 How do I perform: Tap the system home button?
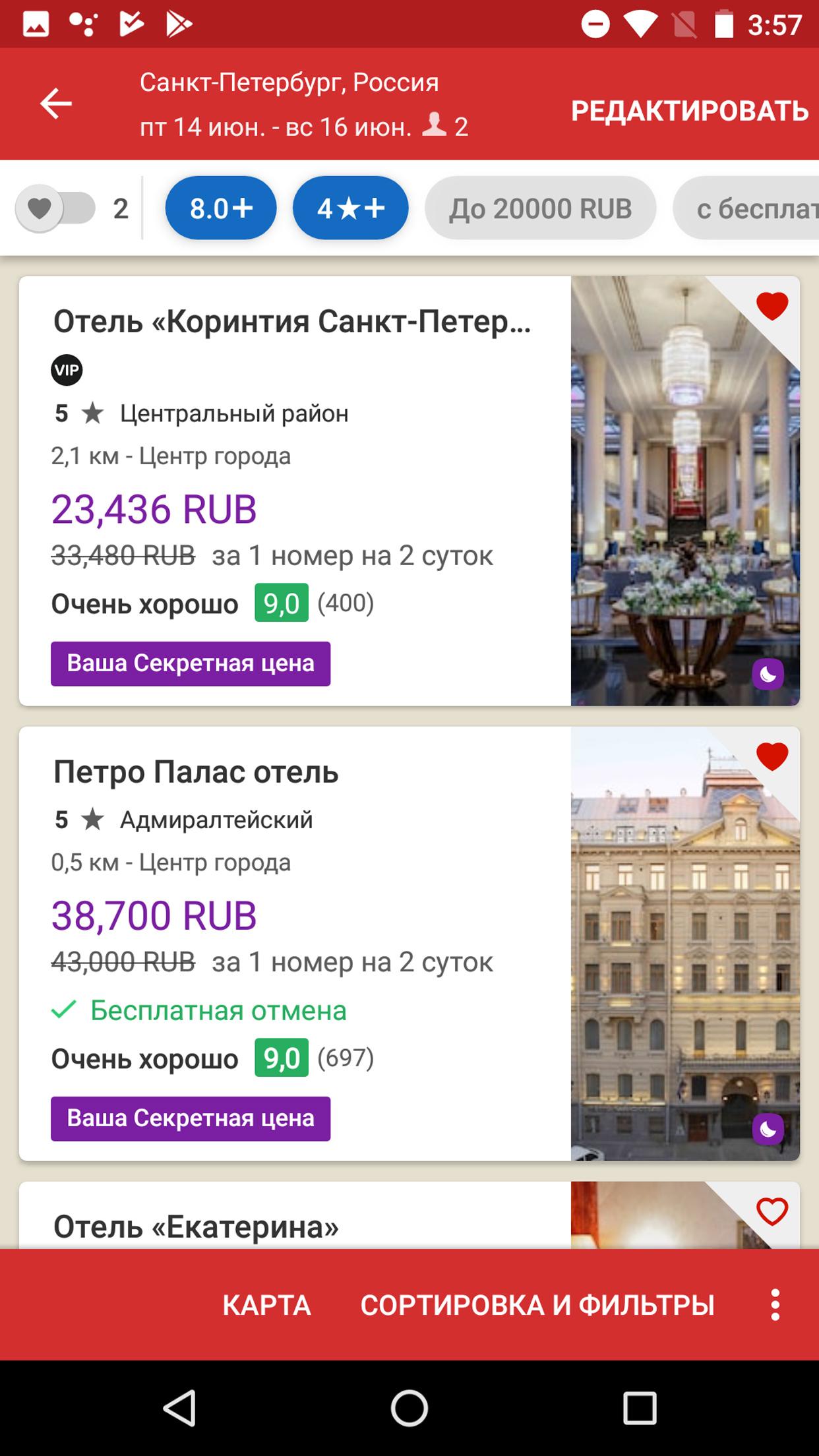tap(409, 1408)
